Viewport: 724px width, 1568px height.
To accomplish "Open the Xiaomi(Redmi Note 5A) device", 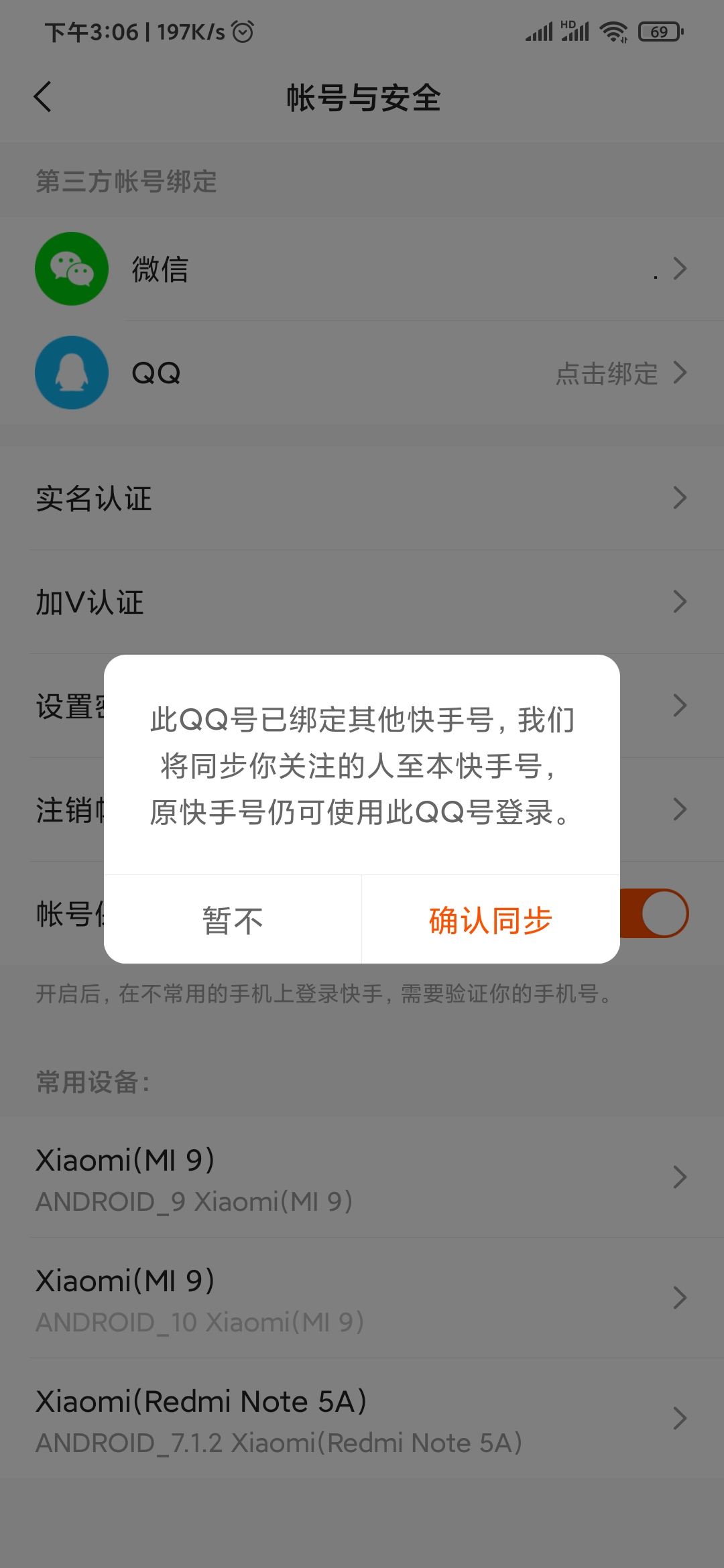I will click(x=362, y=1419).
